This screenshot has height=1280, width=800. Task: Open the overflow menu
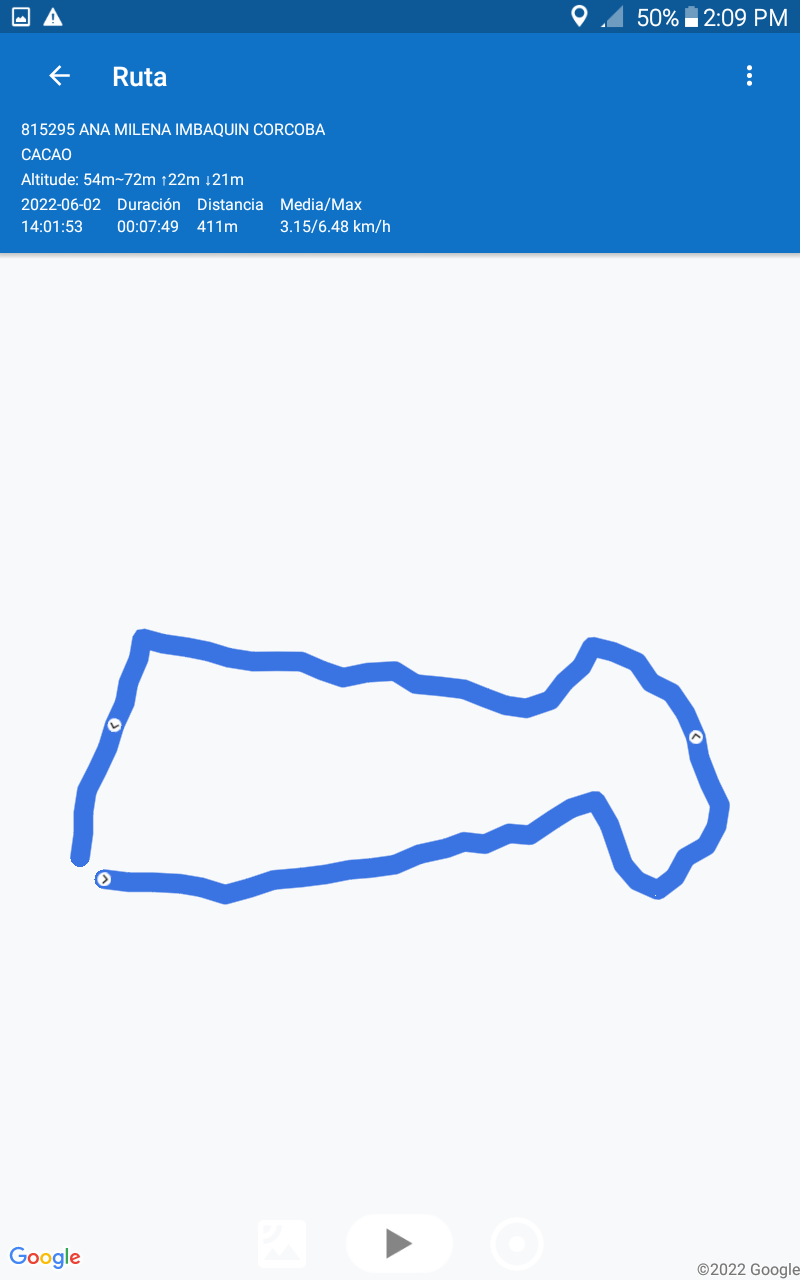pos(749,76)
